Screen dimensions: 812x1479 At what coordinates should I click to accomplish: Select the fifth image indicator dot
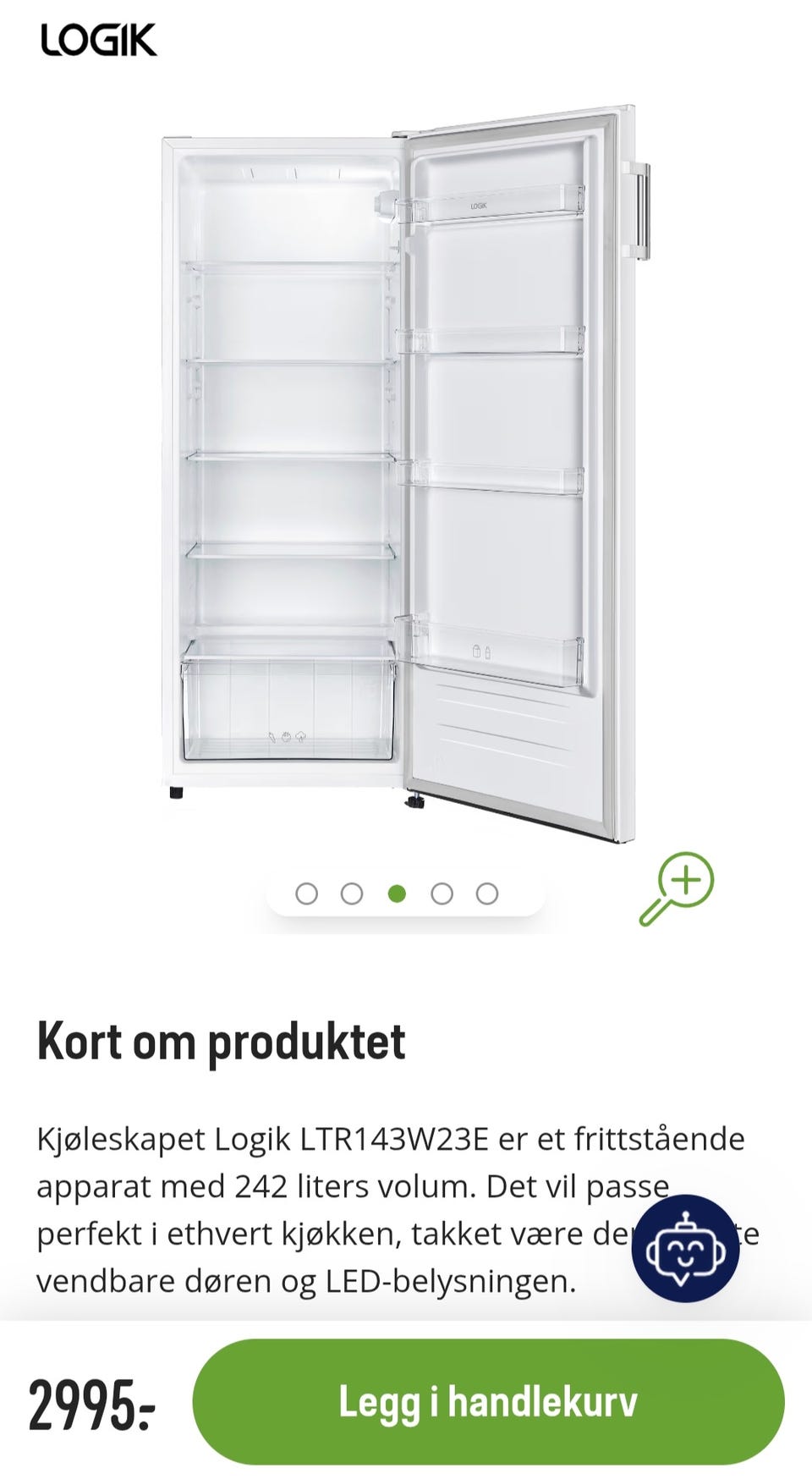point(487,893)
